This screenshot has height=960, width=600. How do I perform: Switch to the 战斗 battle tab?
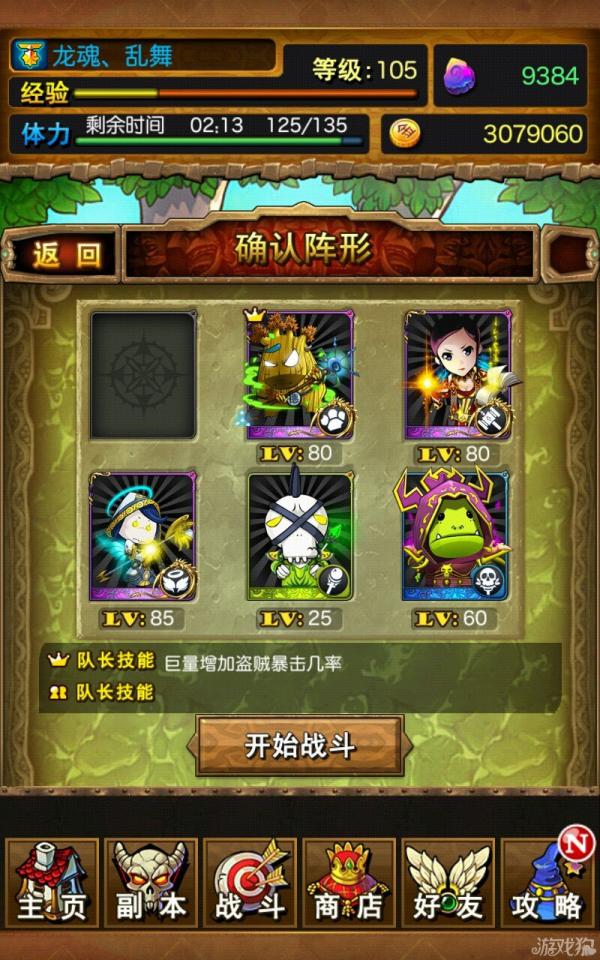click(250, 882)
